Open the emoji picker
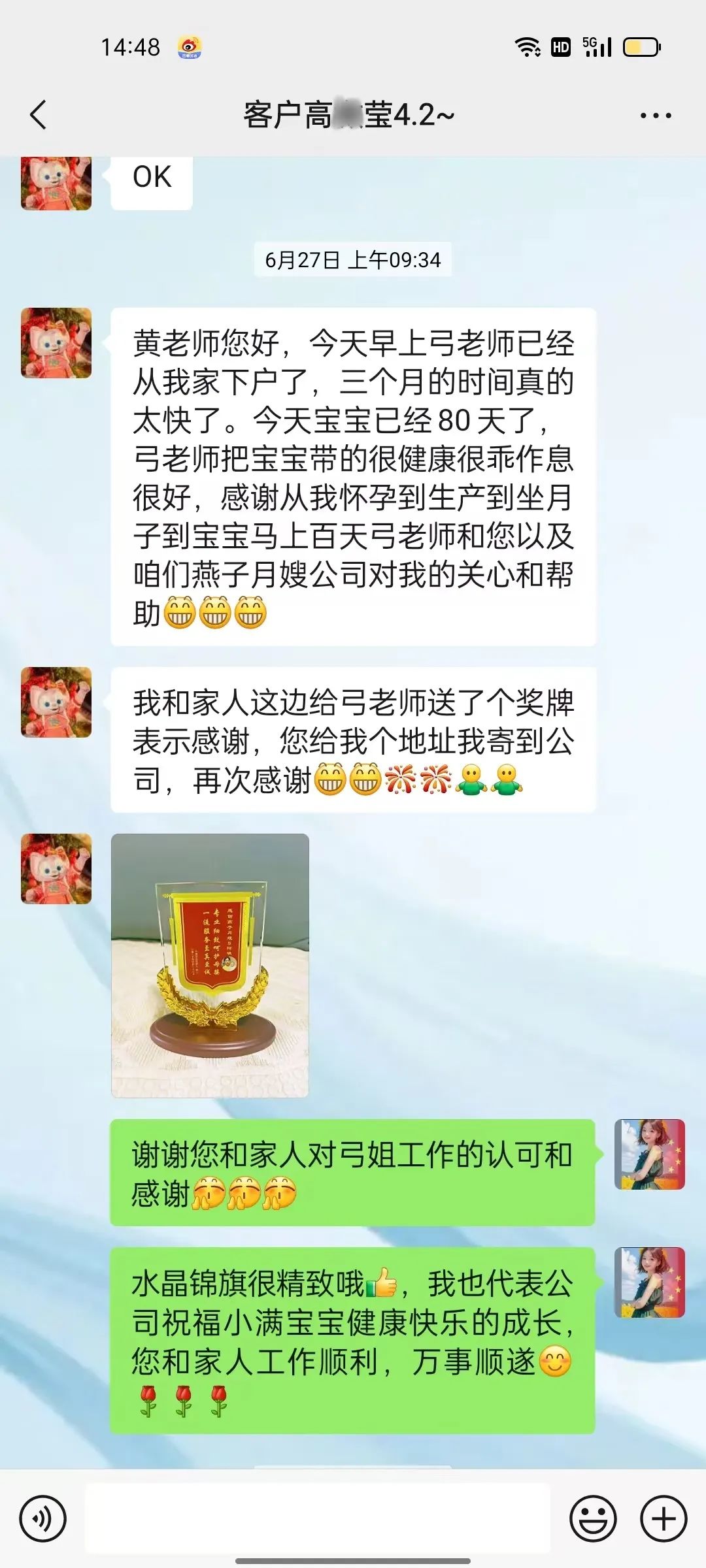This screenshot has height=1568, width=706. click(x=593, y=1519)
